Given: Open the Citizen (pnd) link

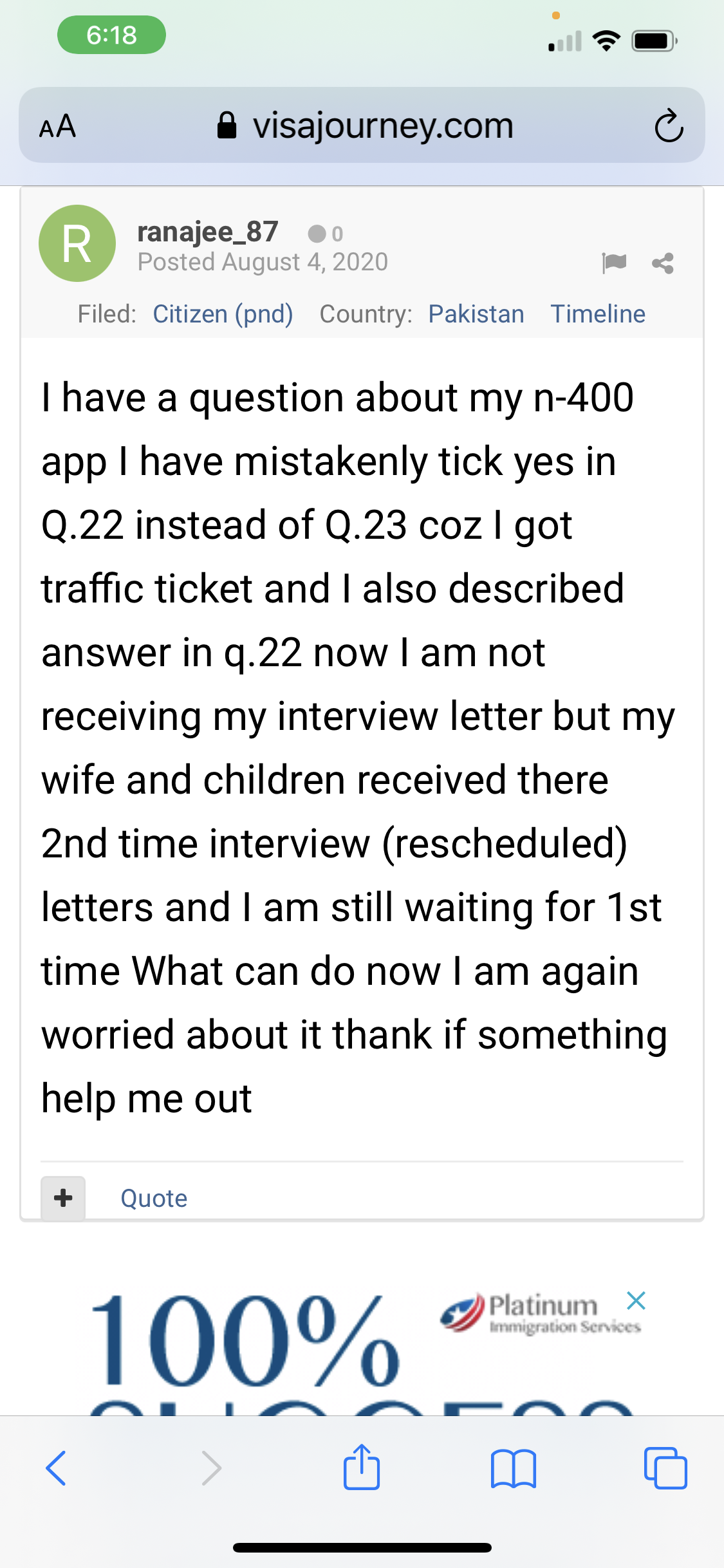Looking at the screenshot, I should (223, 314).
